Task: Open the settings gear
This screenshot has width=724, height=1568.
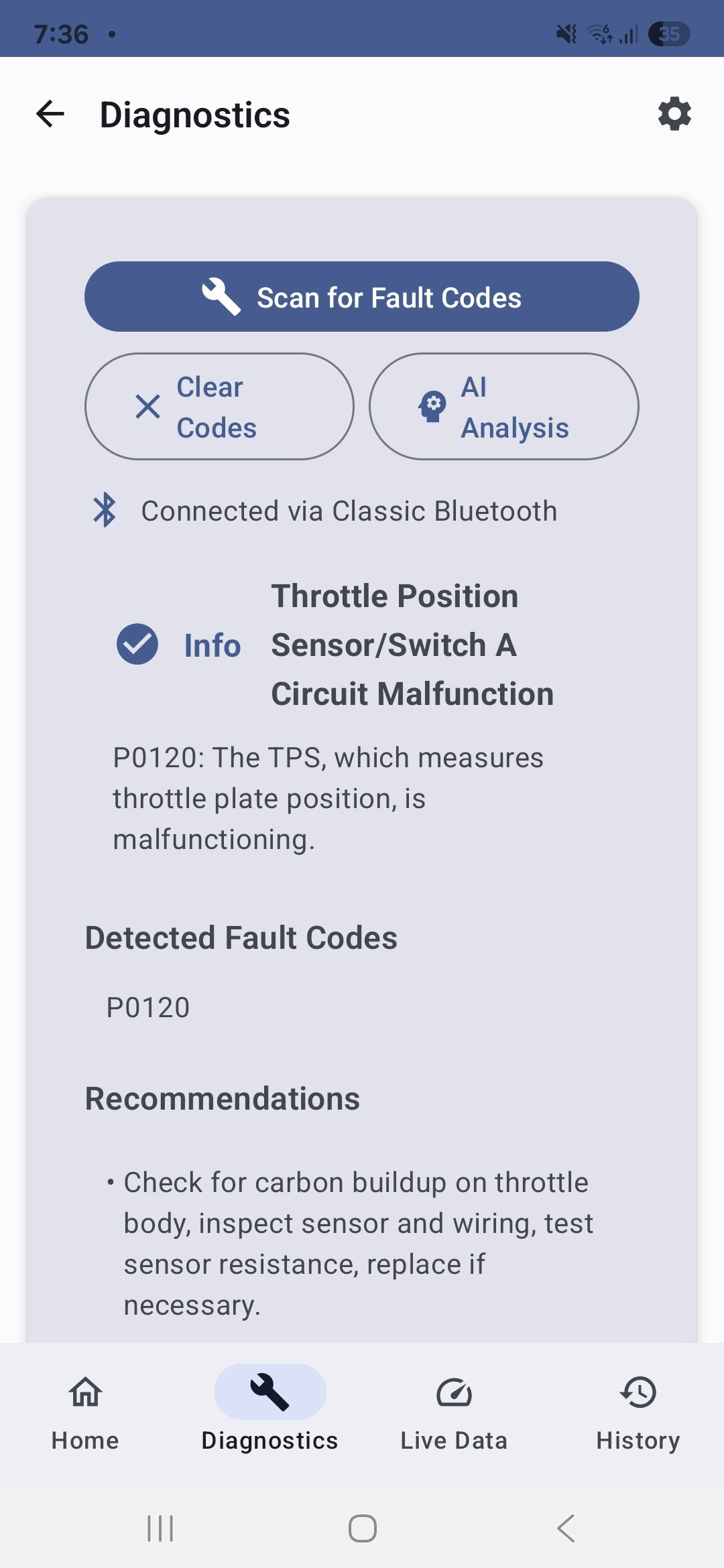Action: (674, 114)
